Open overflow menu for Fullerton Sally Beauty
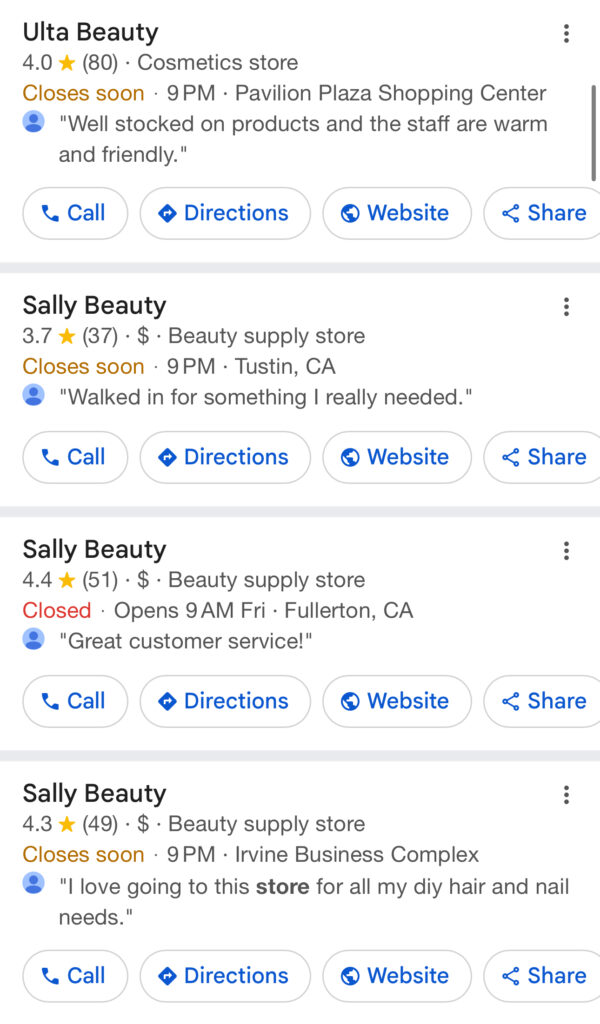The image size is (600, 1024). 566,550
